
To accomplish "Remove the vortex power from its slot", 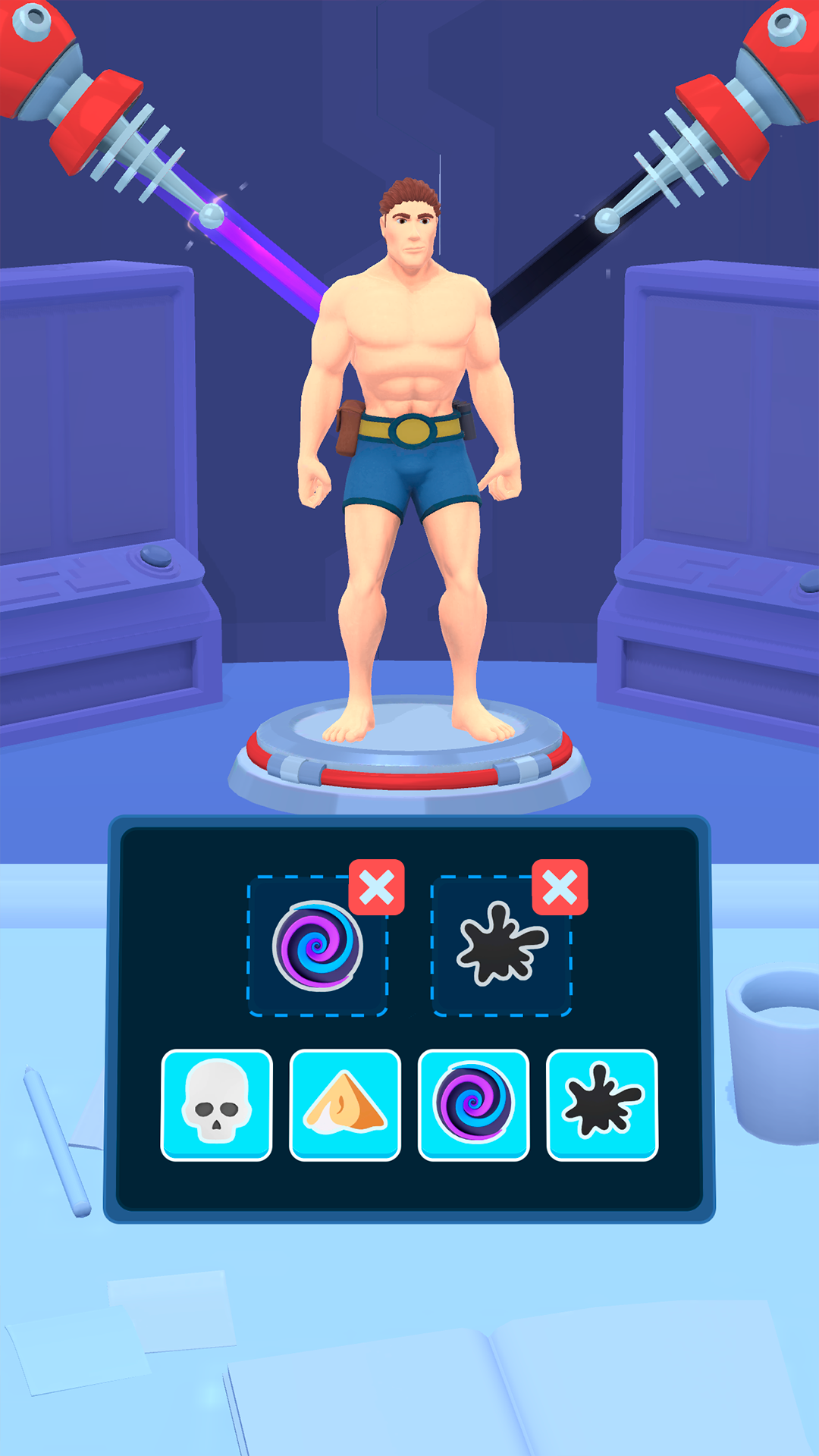I will (377, 890).
